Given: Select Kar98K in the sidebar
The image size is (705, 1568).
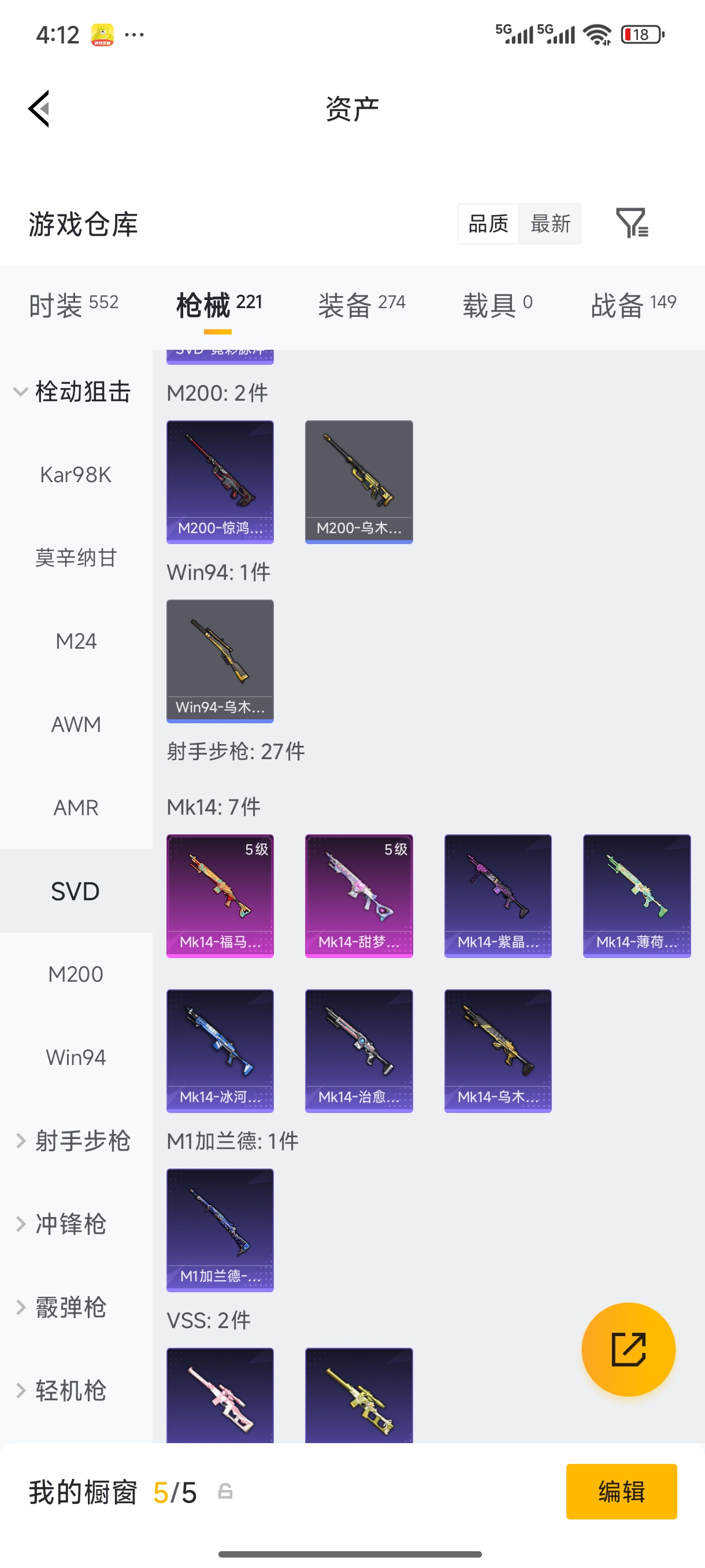Looking at the screenshot, I should coord(76,475).
